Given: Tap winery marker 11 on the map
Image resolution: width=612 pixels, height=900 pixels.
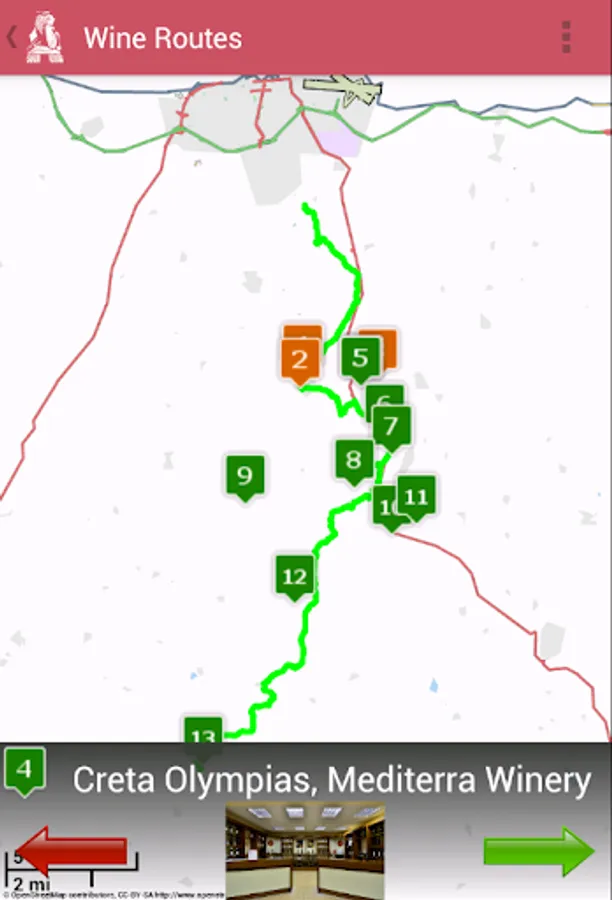Looking at the screenshot, I should [416, 498].
